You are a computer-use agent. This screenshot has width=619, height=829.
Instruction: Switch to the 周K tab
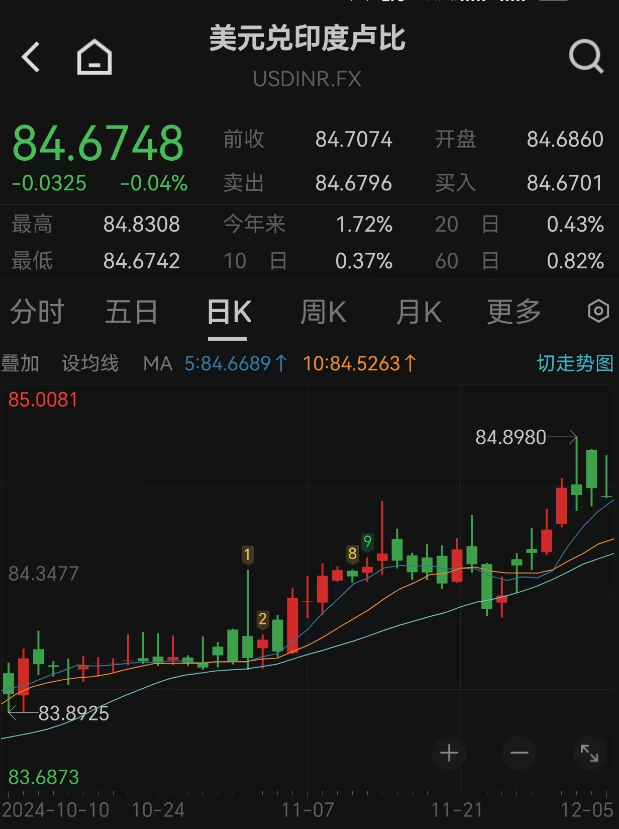[323, 312]
